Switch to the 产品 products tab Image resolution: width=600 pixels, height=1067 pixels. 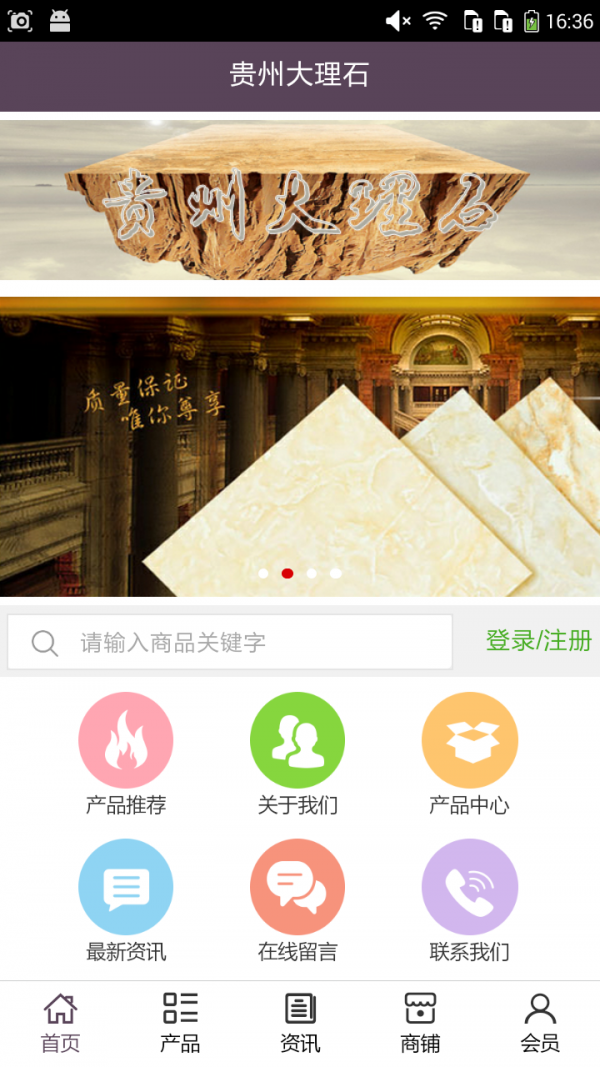[180, 1023]
